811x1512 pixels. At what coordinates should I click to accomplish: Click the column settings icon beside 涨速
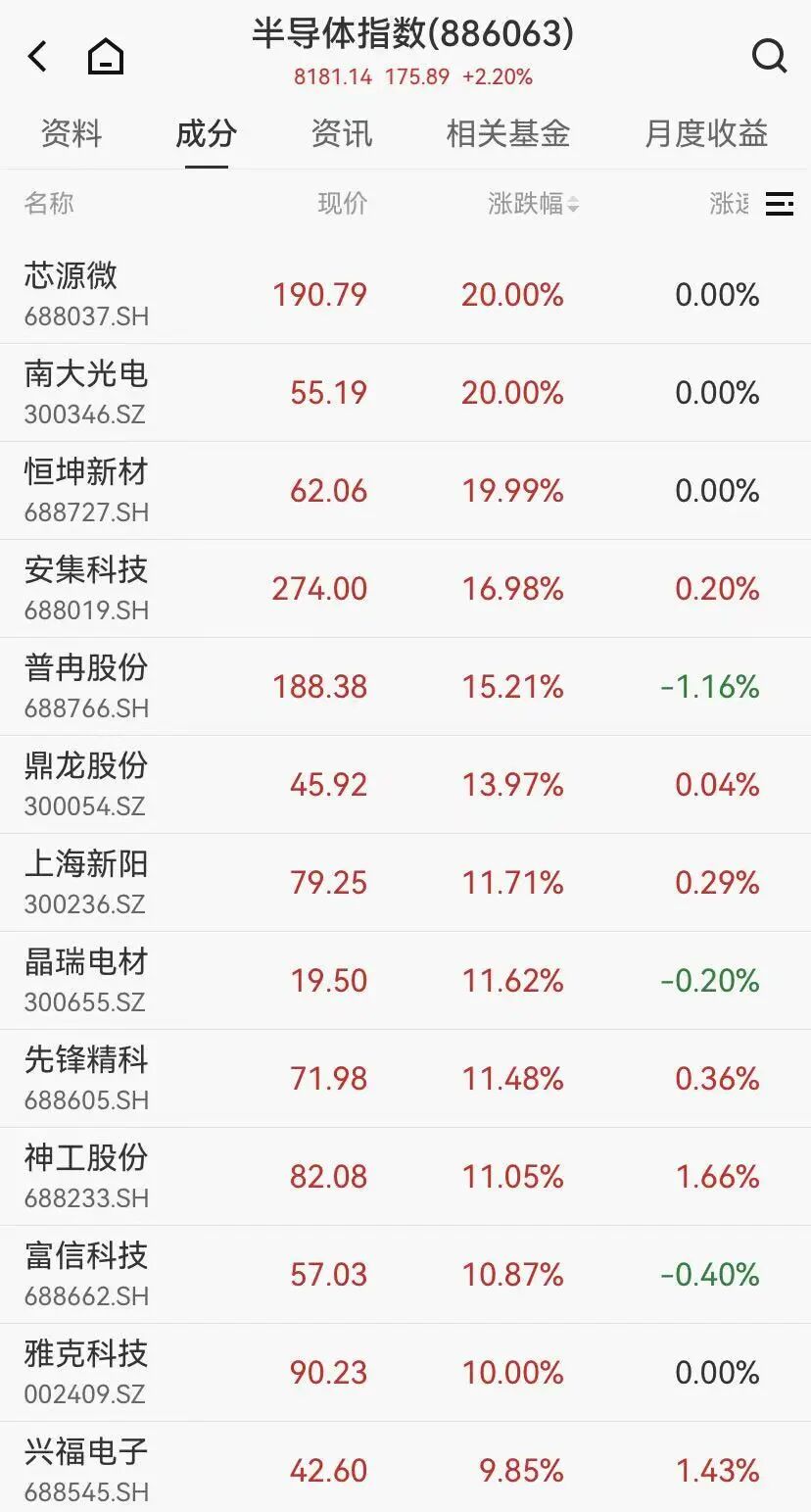(781, 204)
